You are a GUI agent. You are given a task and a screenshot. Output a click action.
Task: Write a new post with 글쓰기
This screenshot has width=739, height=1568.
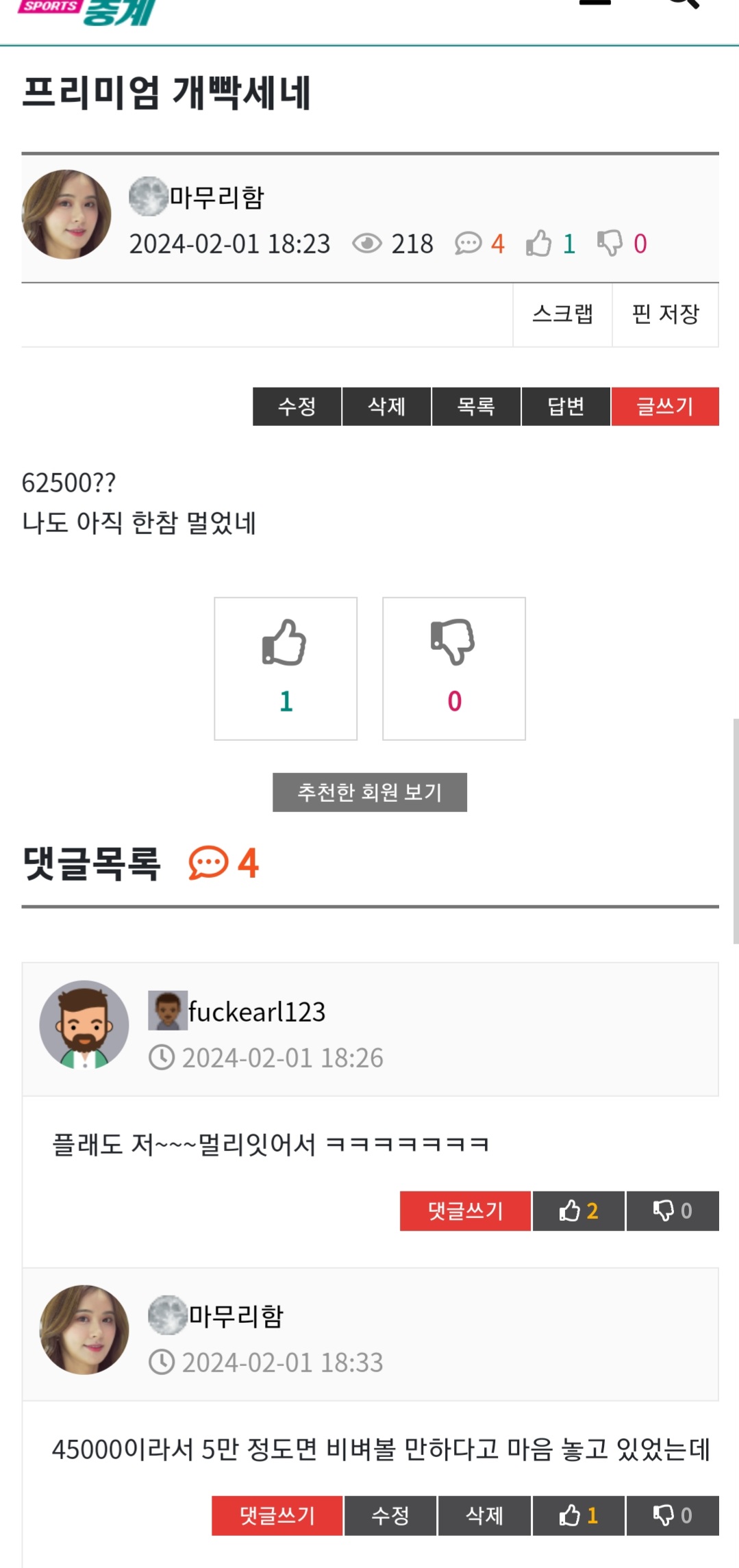[x=664, y=406]
